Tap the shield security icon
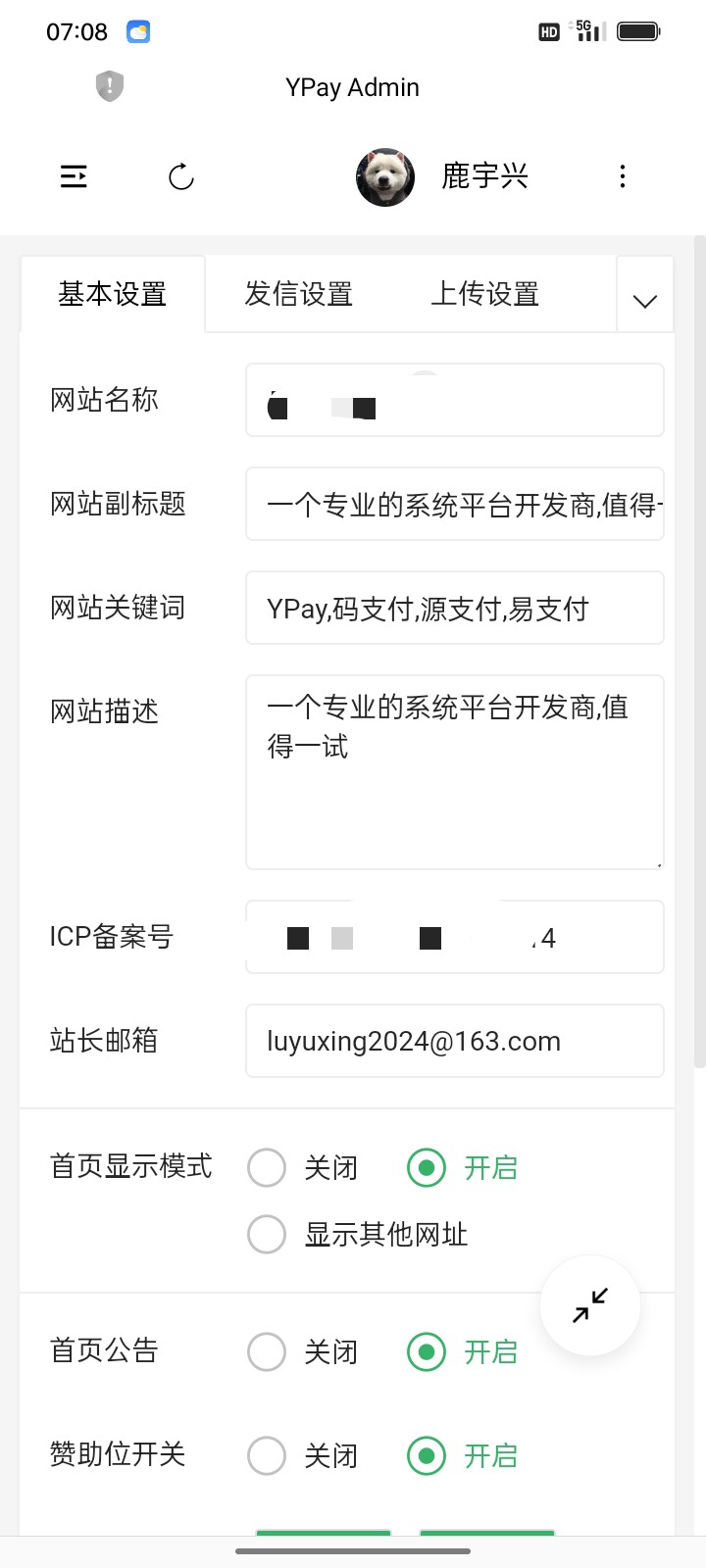The image size is (706, 1568). 110,86
